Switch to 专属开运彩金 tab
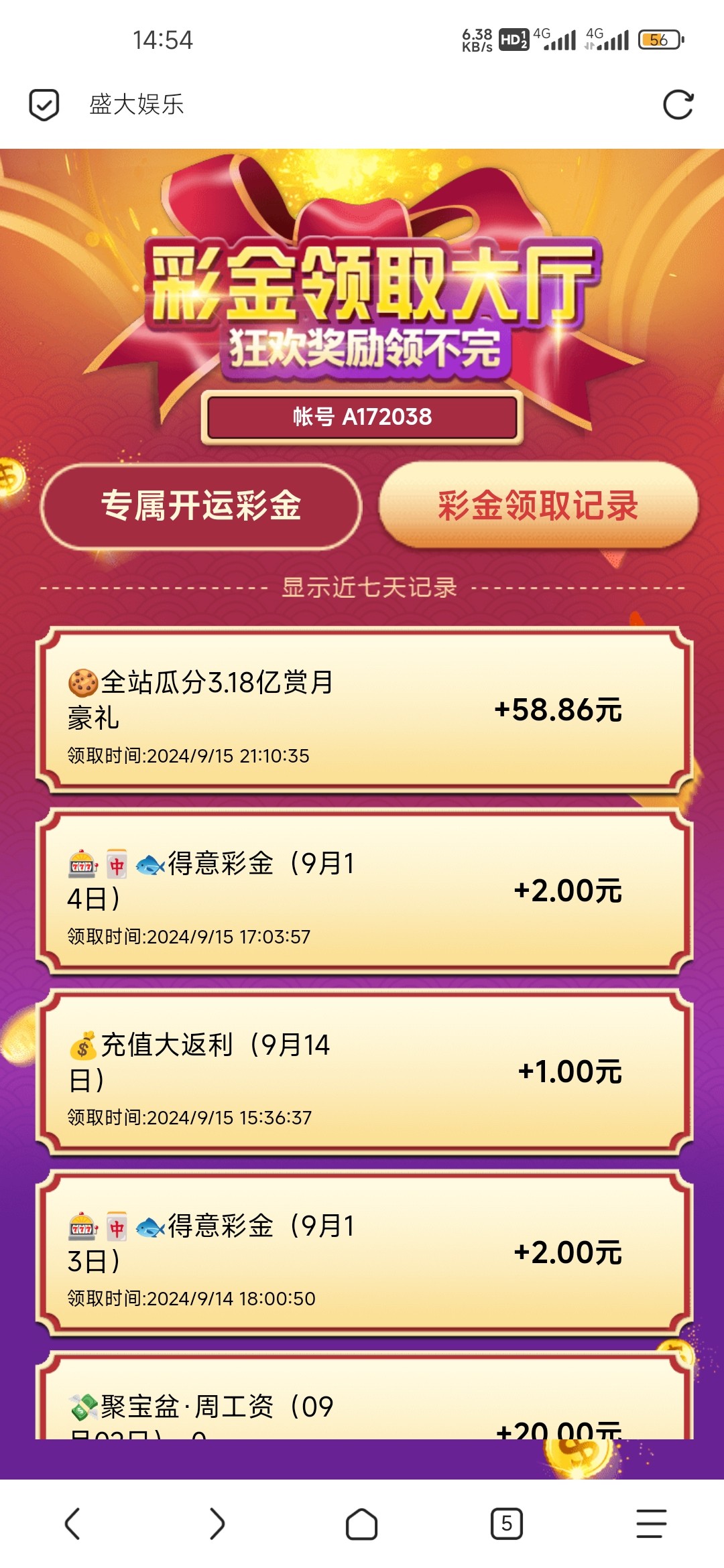 point(201,506)
